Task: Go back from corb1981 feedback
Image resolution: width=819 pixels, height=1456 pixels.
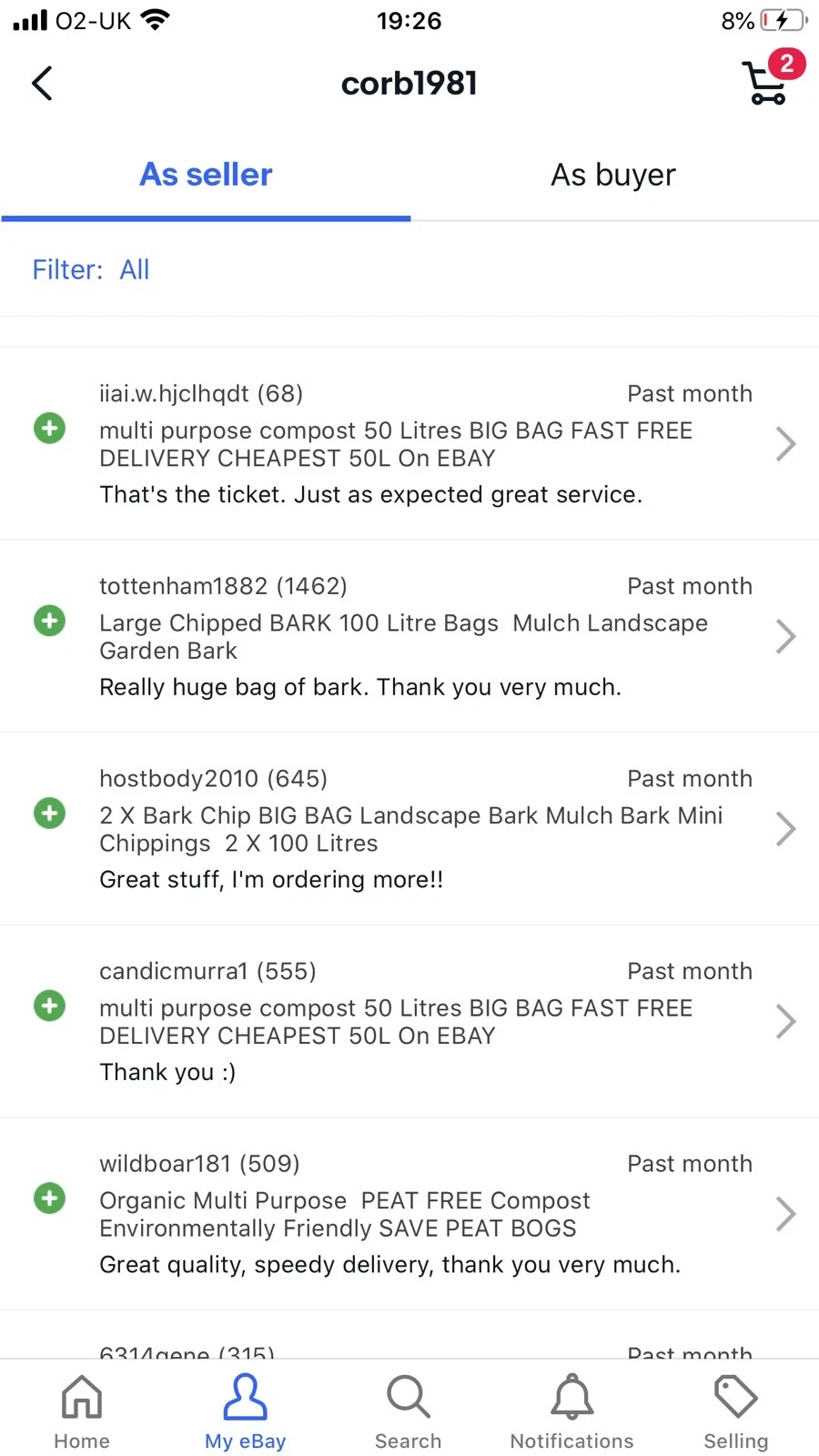Action: coord(42,83)
